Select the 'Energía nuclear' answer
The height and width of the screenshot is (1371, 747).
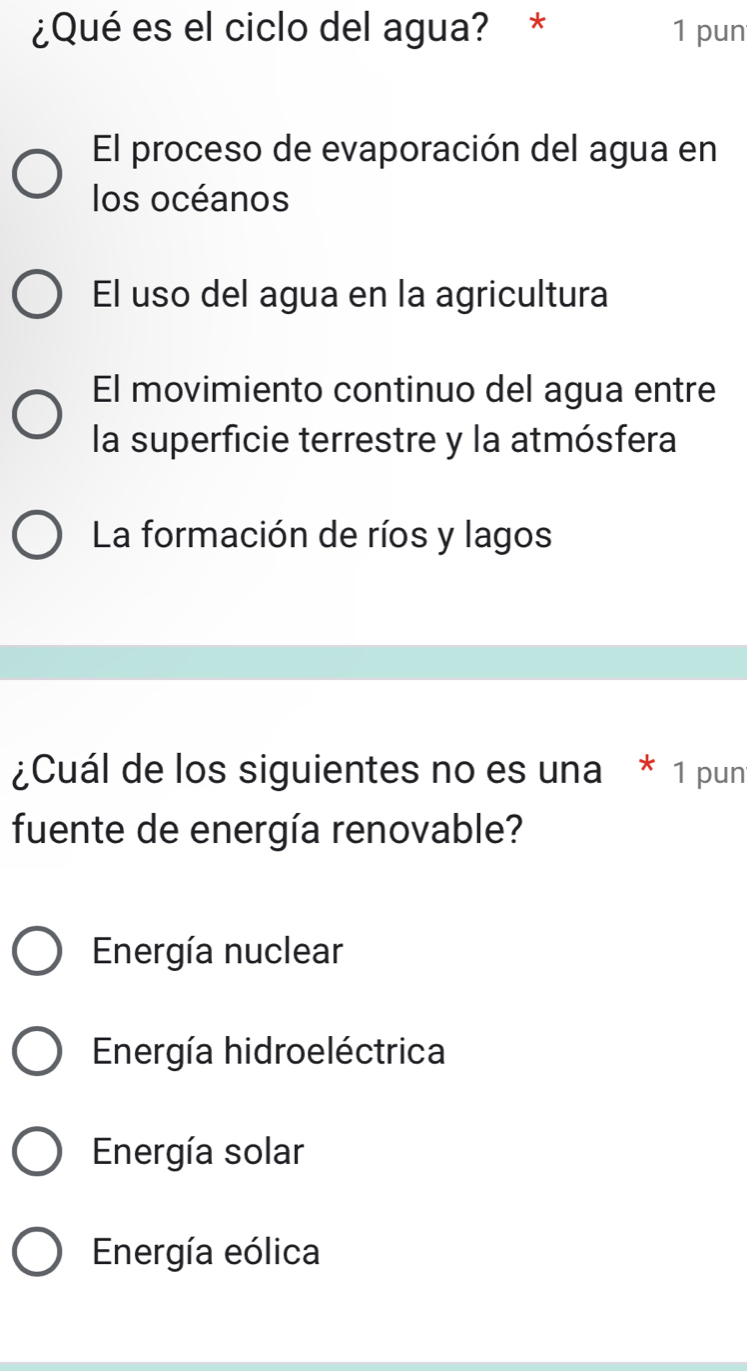(x=36, y=951)
